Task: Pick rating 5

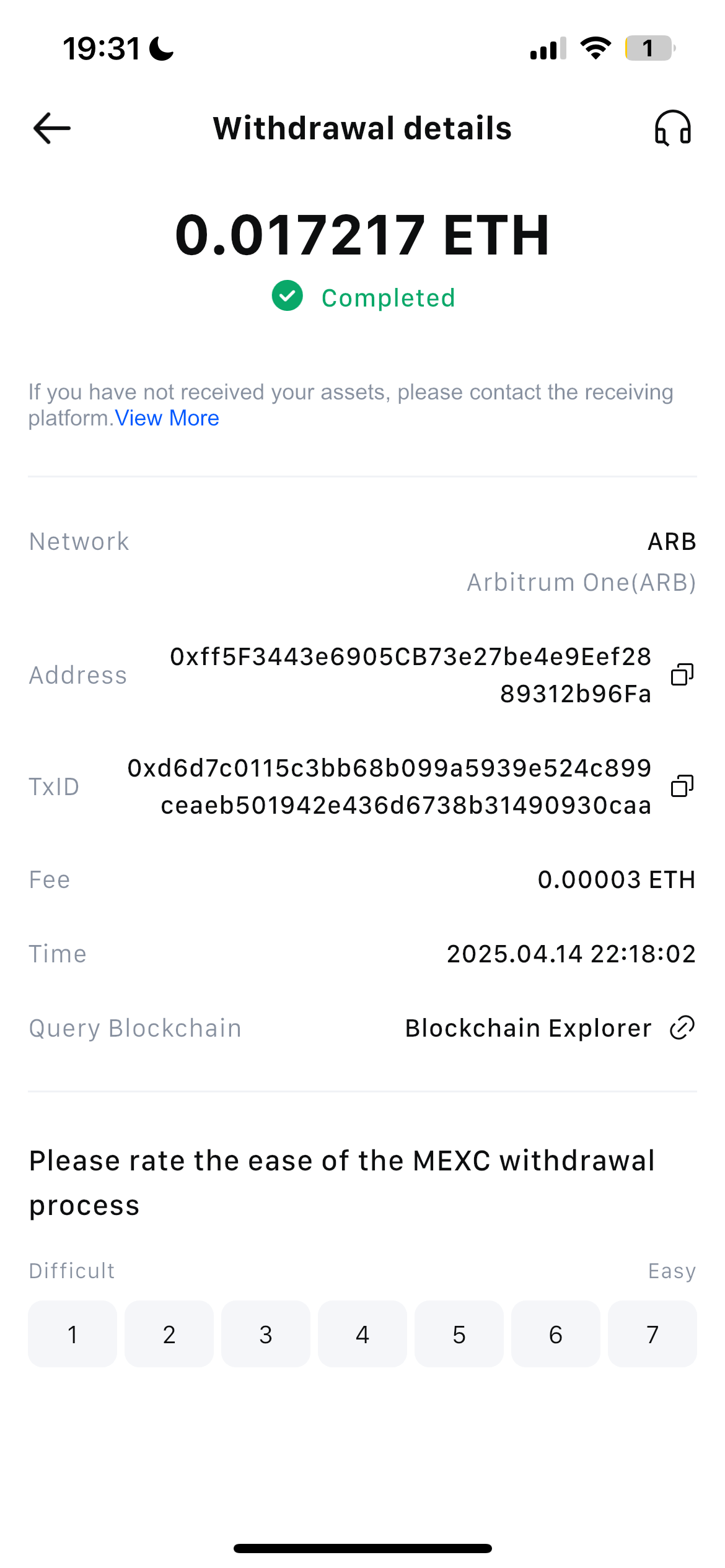Action: (x=459, y=1334)
